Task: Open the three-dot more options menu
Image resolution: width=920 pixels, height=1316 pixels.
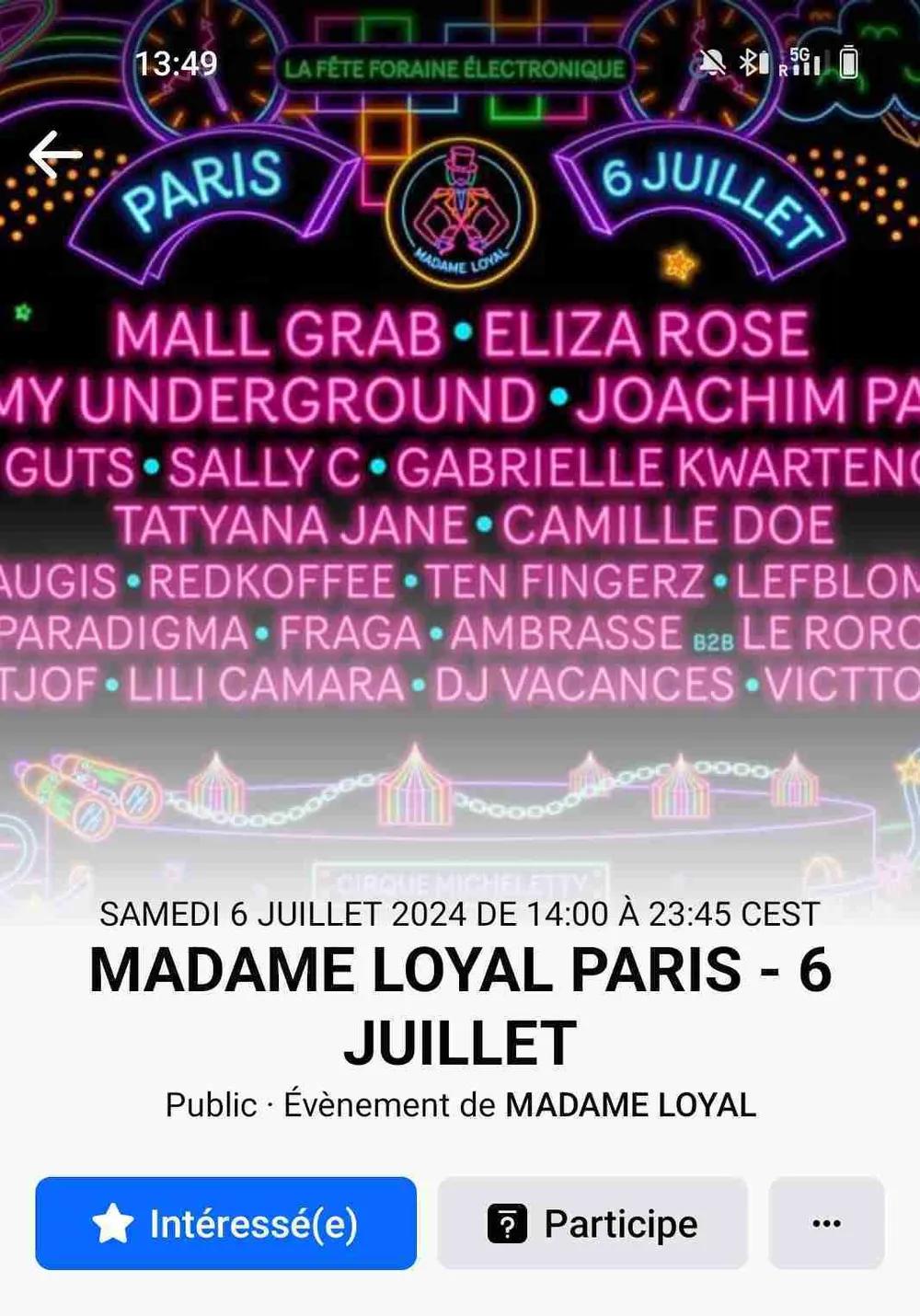Action: (x=826, y=1223)
